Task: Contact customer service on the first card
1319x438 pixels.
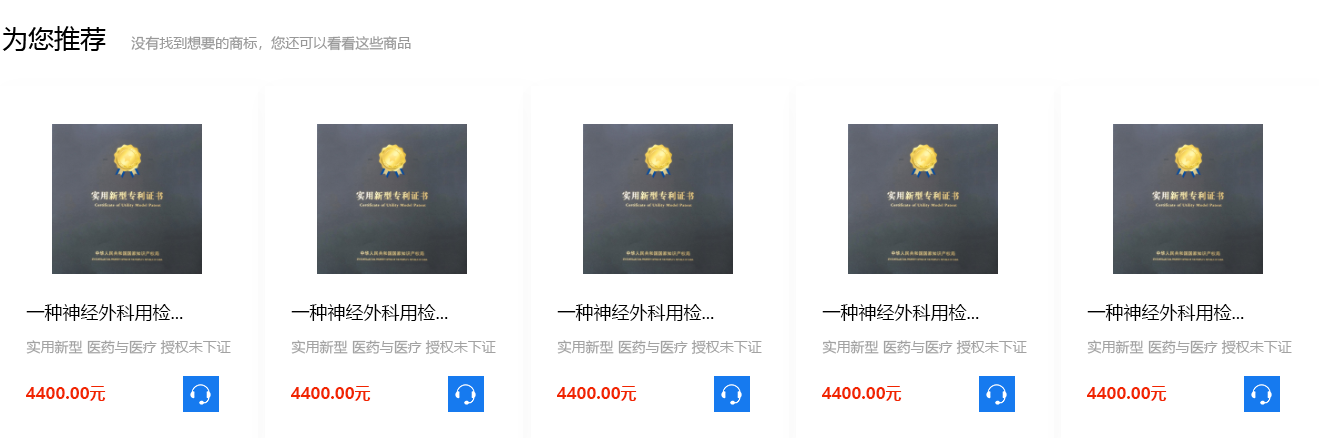Action: pos(201,394)
